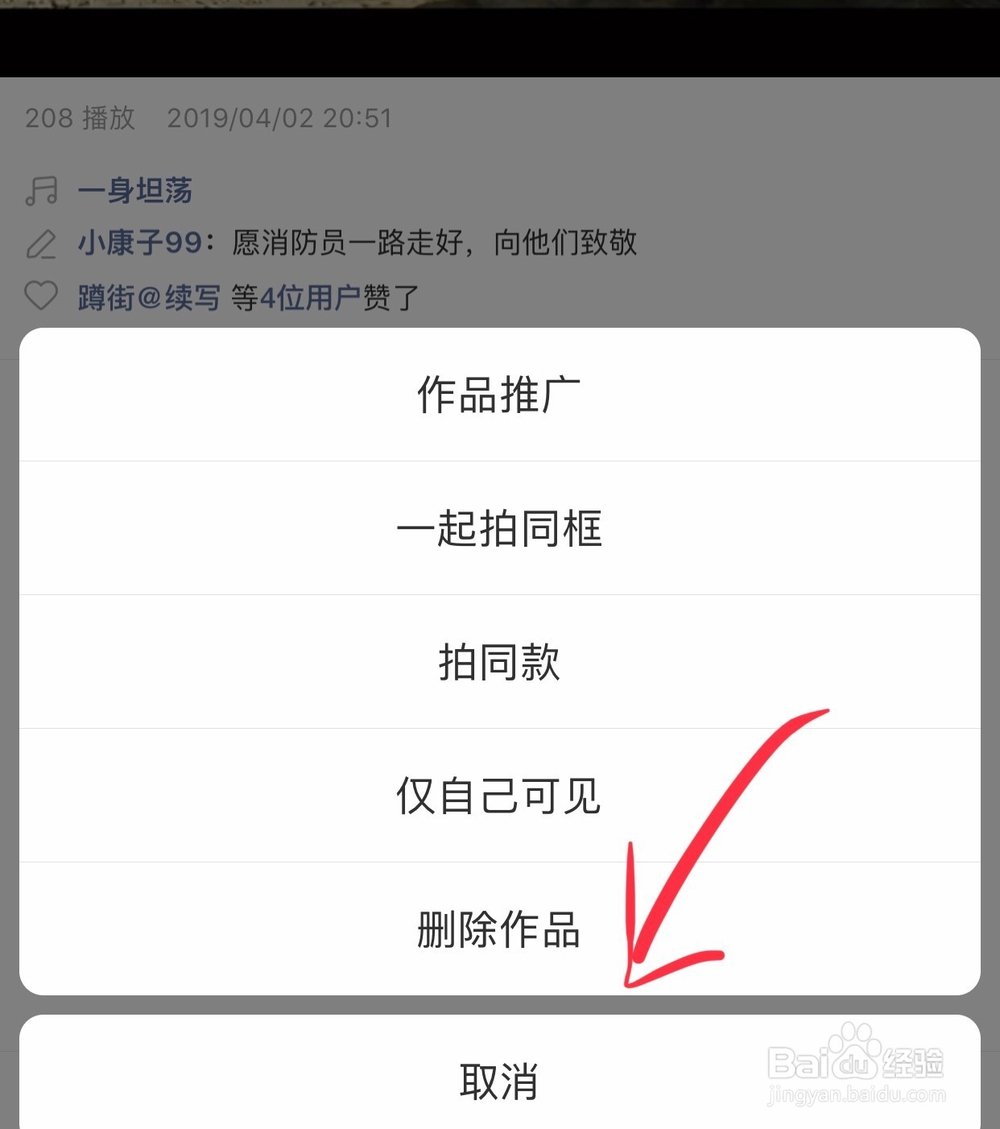The width and height of the screenshot is (1000, 1129).
Task: Dismiss the sheet with 取消
Action: tap(498, 1081)
